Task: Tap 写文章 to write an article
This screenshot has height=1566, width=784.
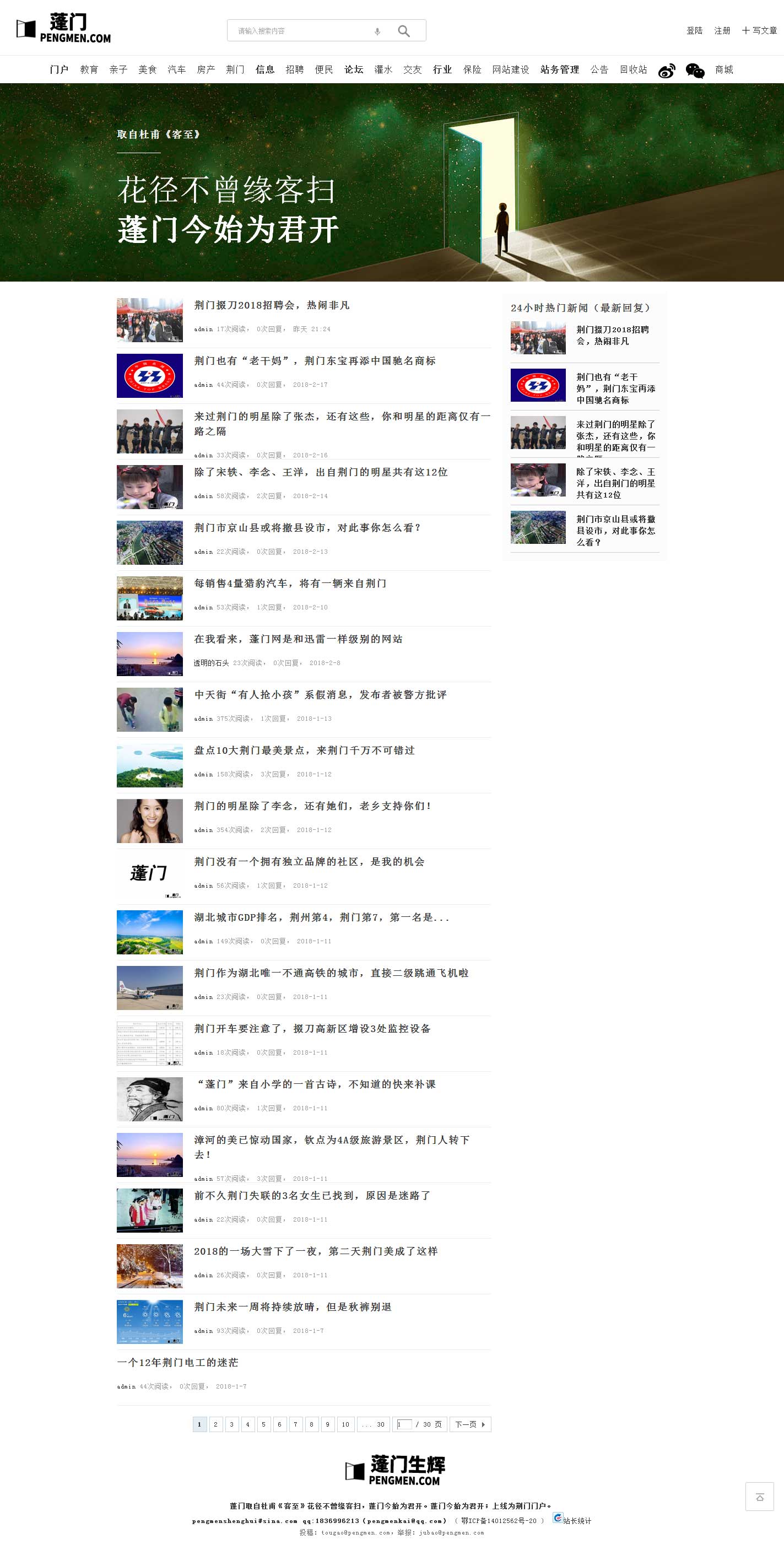Action: coord(759,30)
